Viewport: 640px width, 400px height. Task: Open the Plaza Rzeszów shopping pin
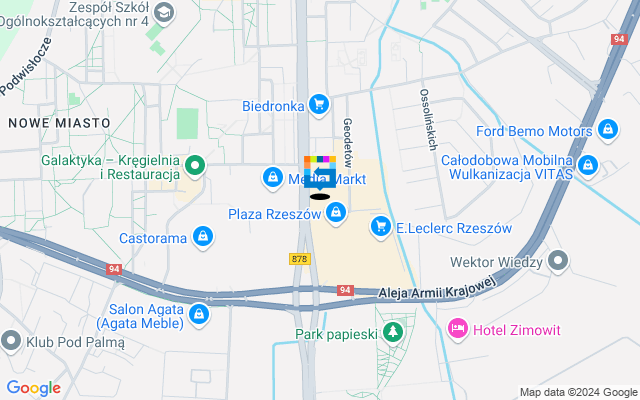338,212
